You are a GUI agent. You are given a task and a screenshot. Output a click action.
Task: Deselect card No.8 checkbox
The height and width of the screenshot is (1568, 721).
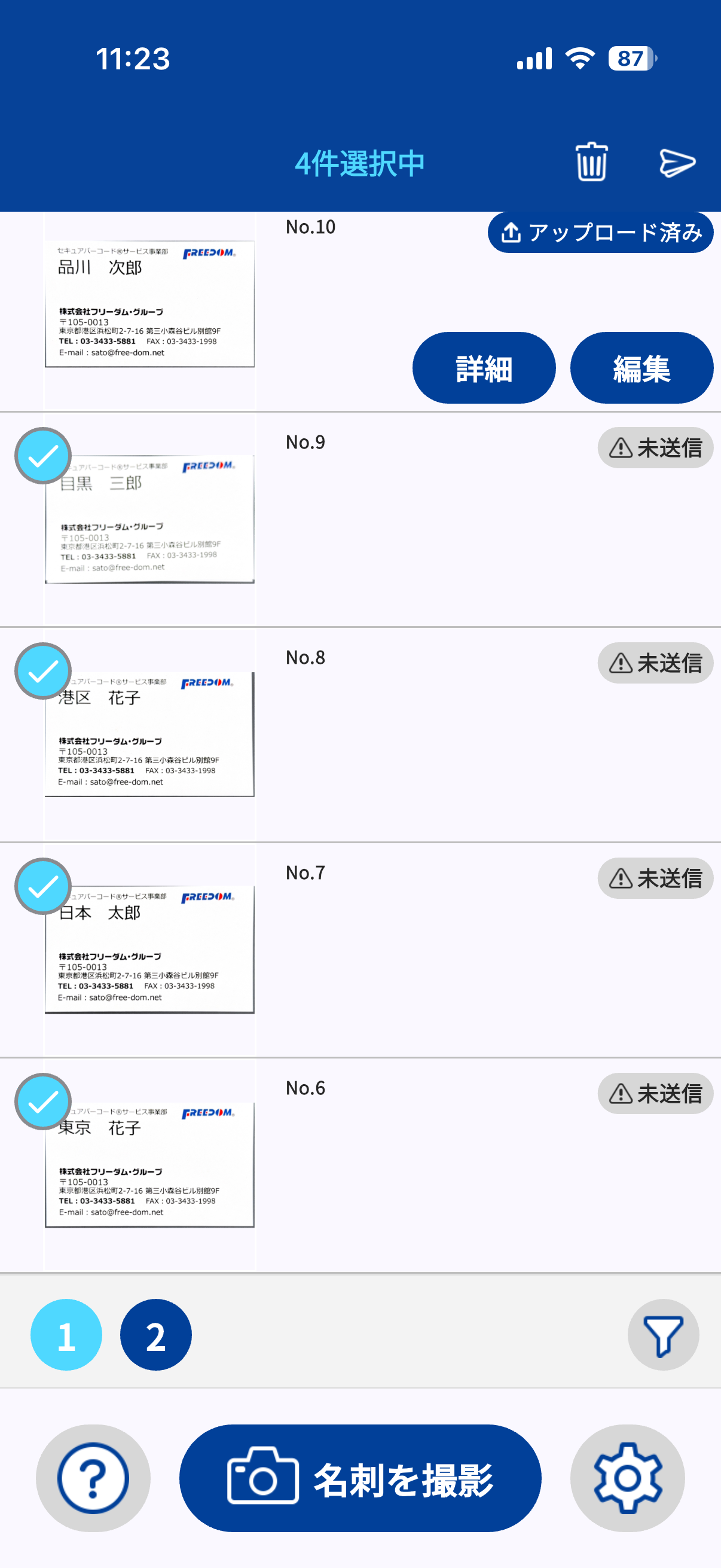tap(43, 671)
